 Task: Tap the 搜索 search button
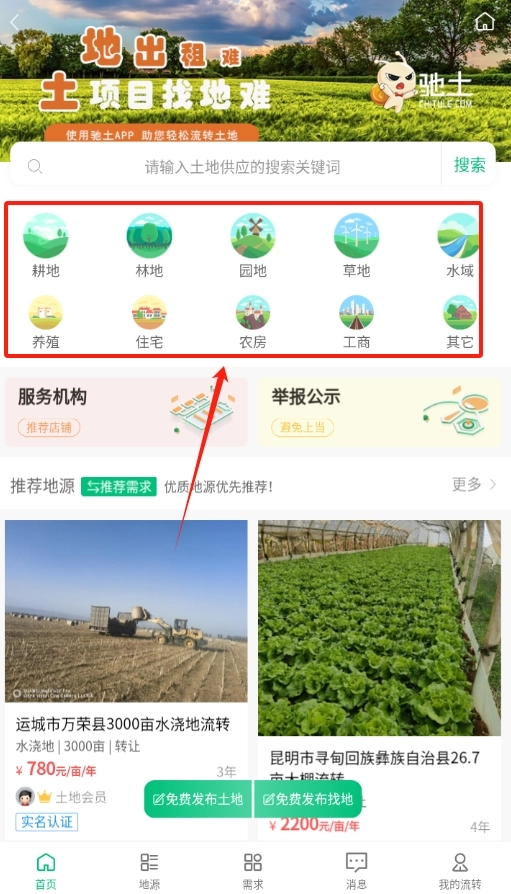tap(469, 165)
